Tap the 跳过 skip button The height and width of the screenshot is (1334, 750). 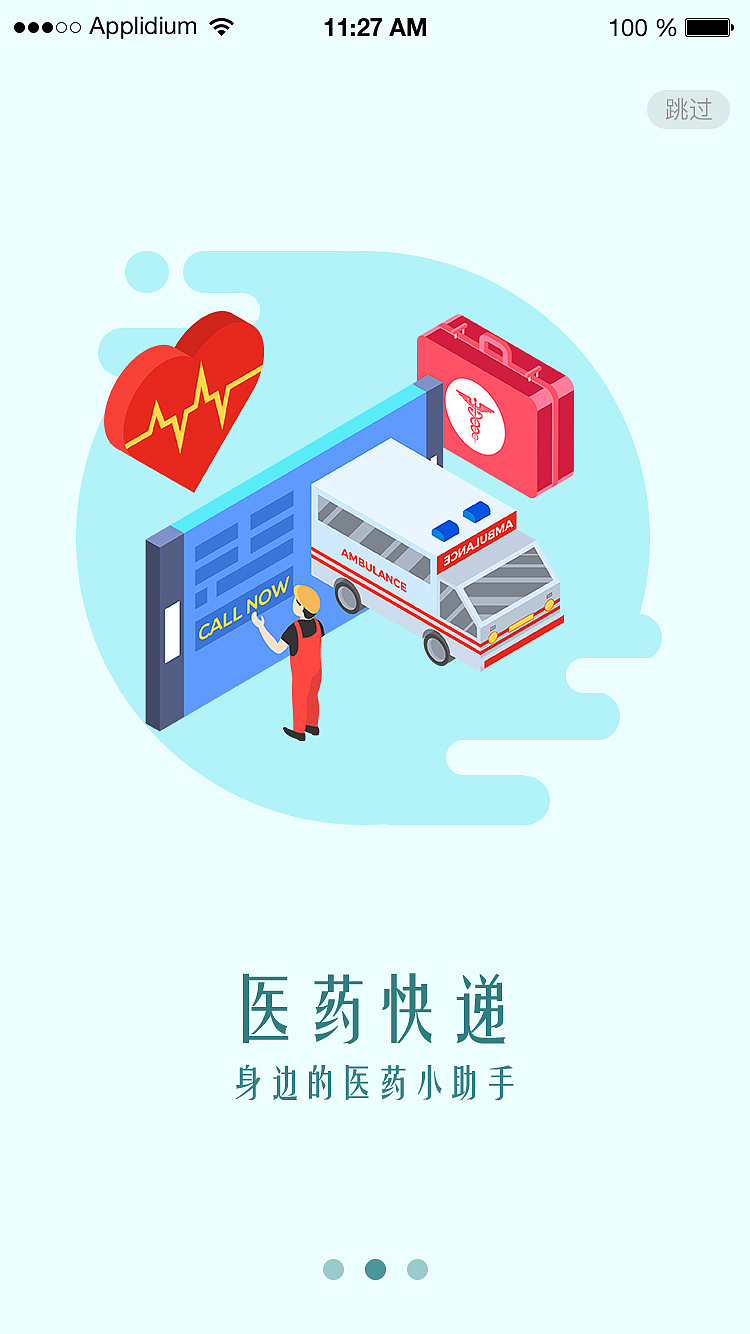point(688,109)
